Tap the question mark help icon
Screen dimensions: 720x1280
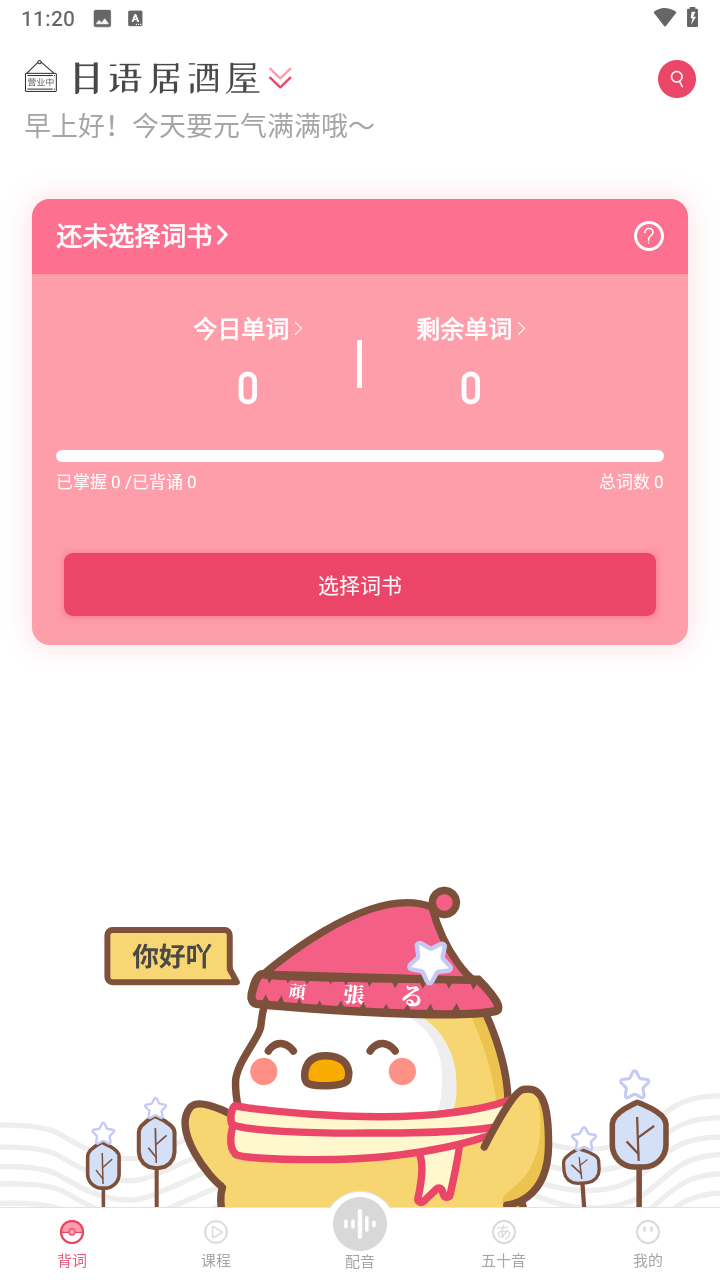649,236
